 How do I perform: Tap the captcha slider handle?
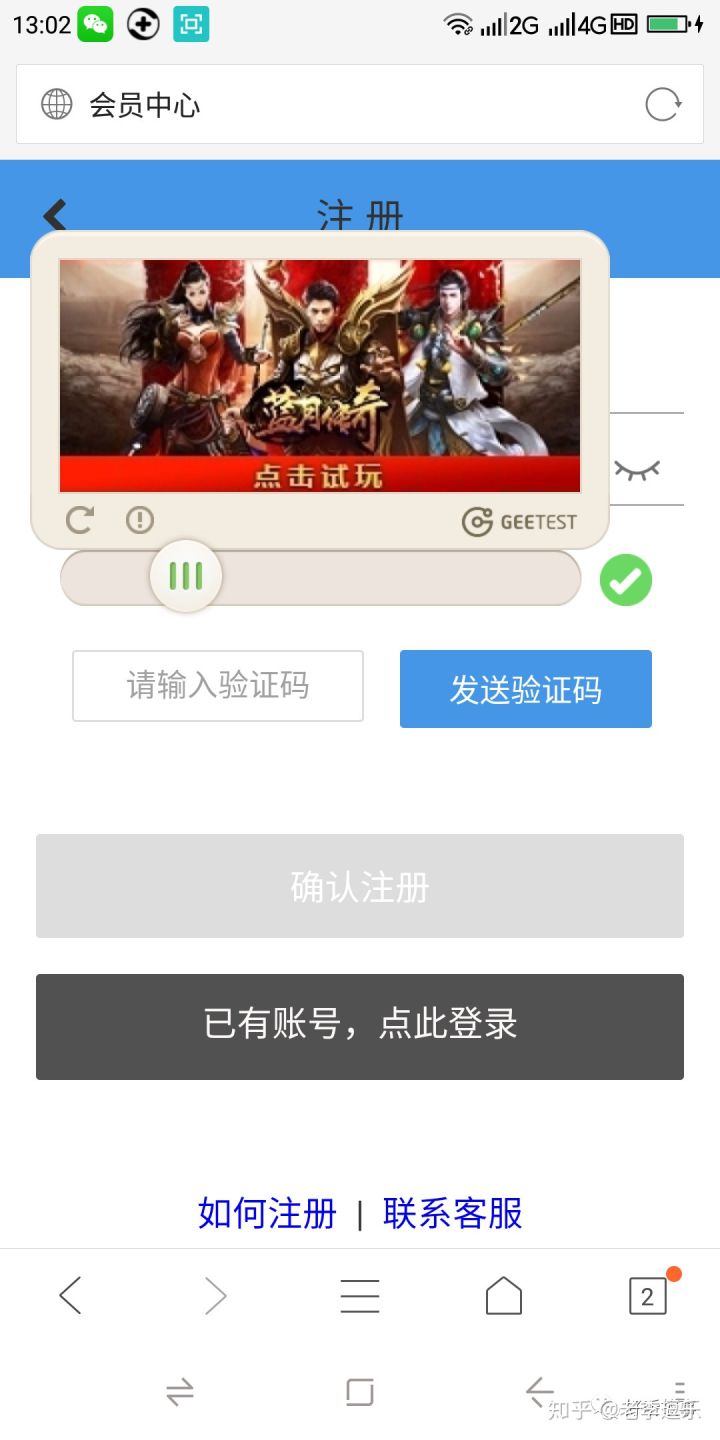coord(185,576)
